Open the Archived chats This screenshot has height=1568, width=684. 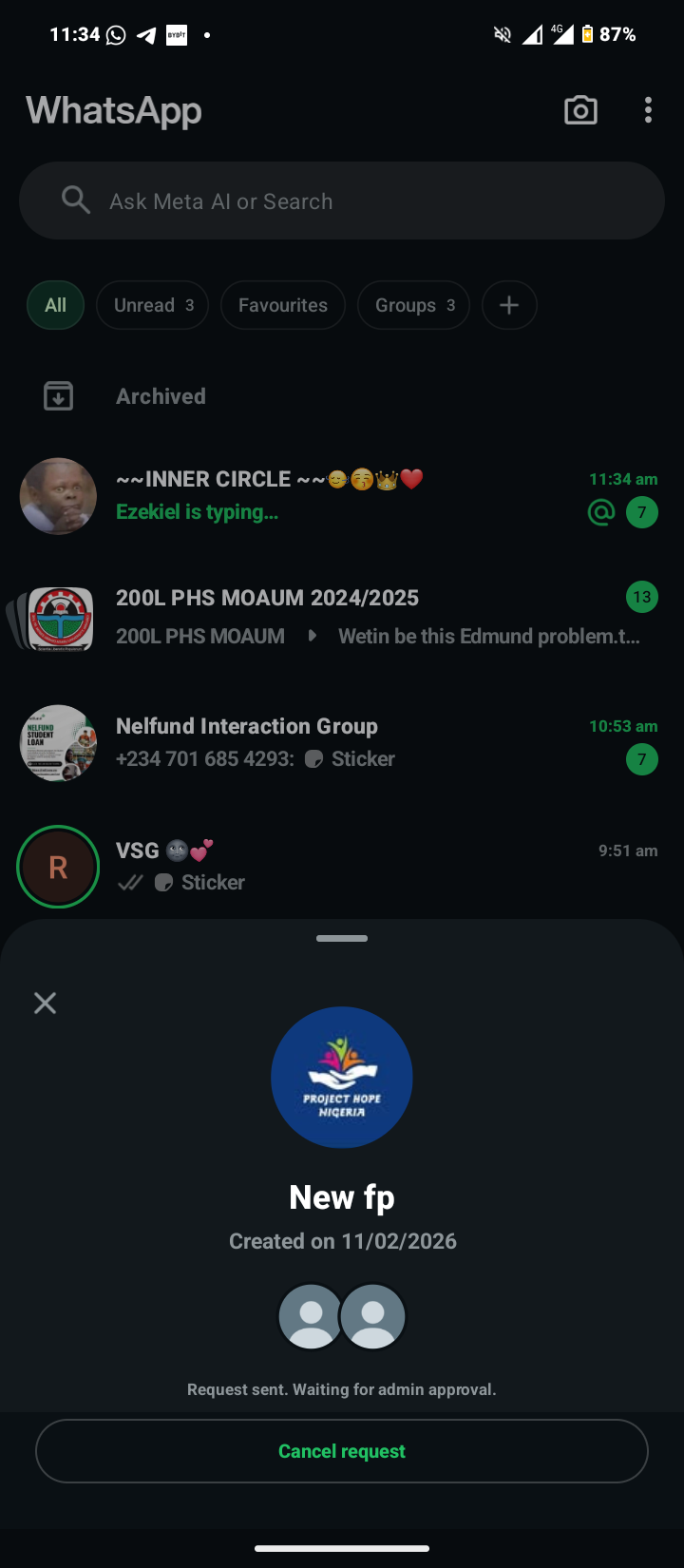pyautogui.click(x=161, y=396)
